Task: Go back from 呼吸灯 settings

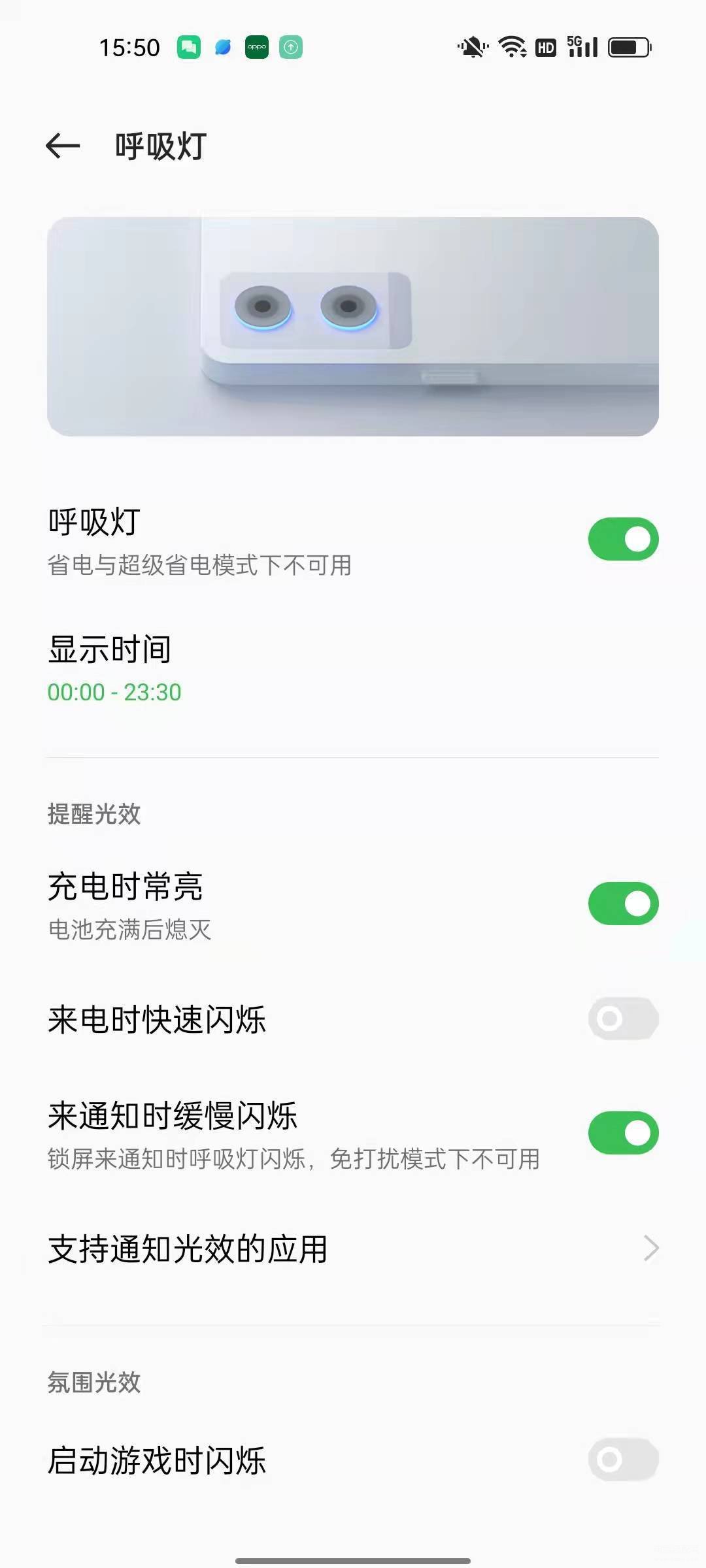Action: 63,146
